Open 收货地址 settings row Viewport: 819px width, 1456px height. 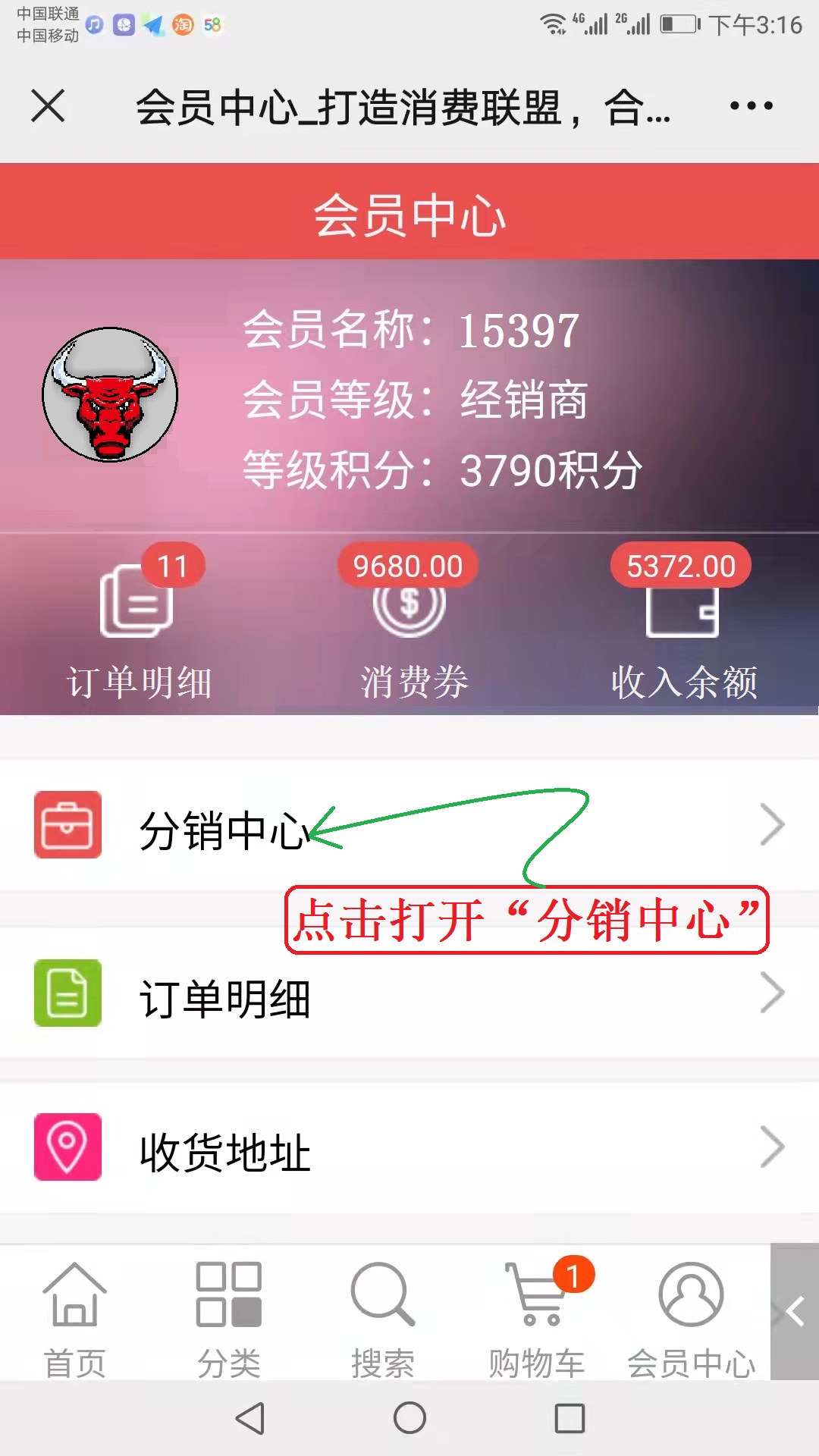pos(409,1147)
